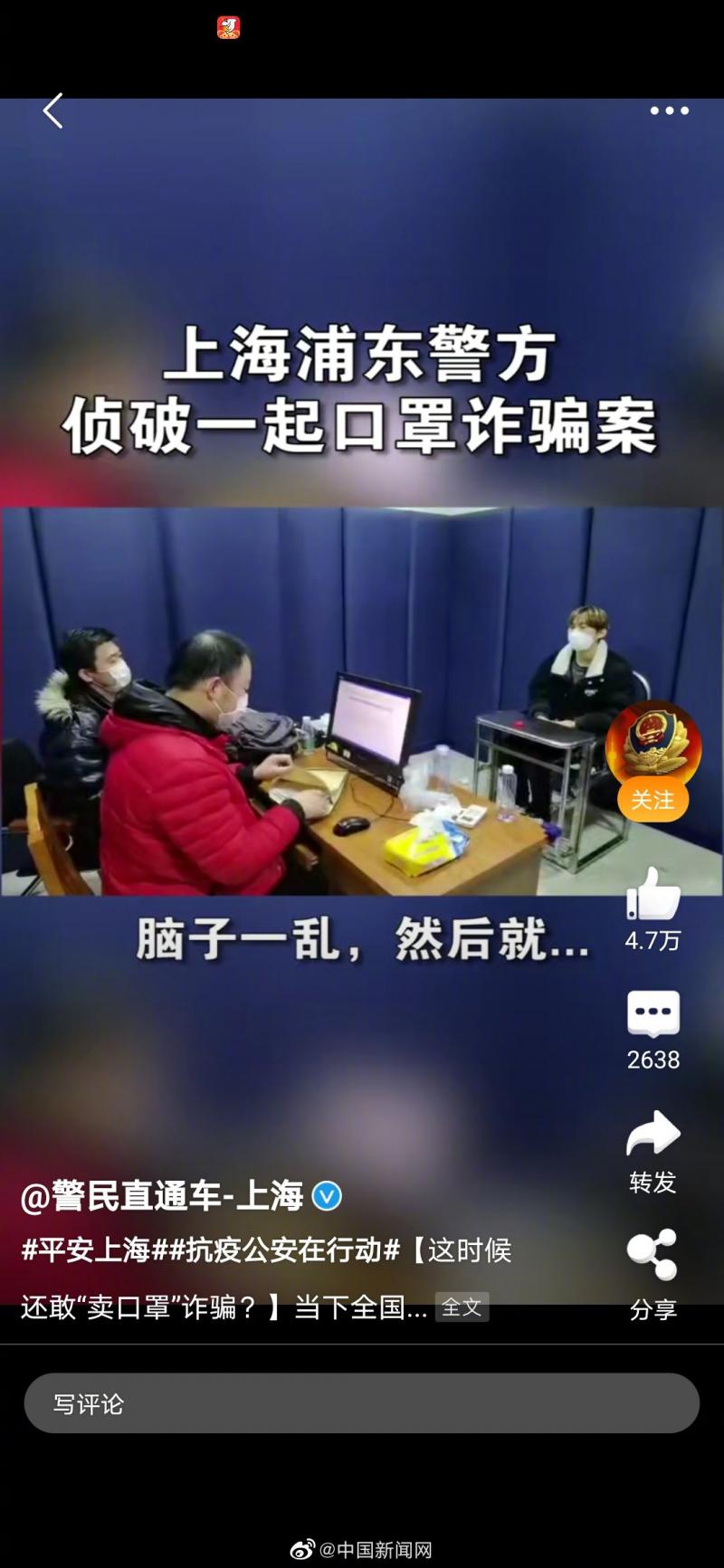724x1568 pixels.
Task: Expand the caption with 全文
Action: click(x=462, y=1307)
